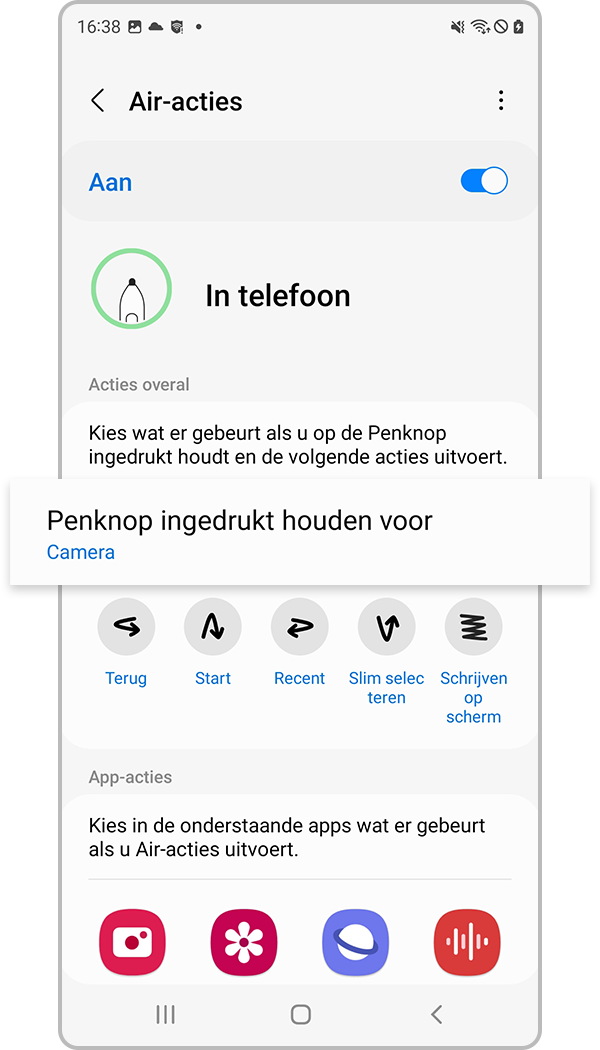The width and height of the screenshot is (600, 1050).
Task: Open the three-dot overflow menu
Action: click(501, 101)
